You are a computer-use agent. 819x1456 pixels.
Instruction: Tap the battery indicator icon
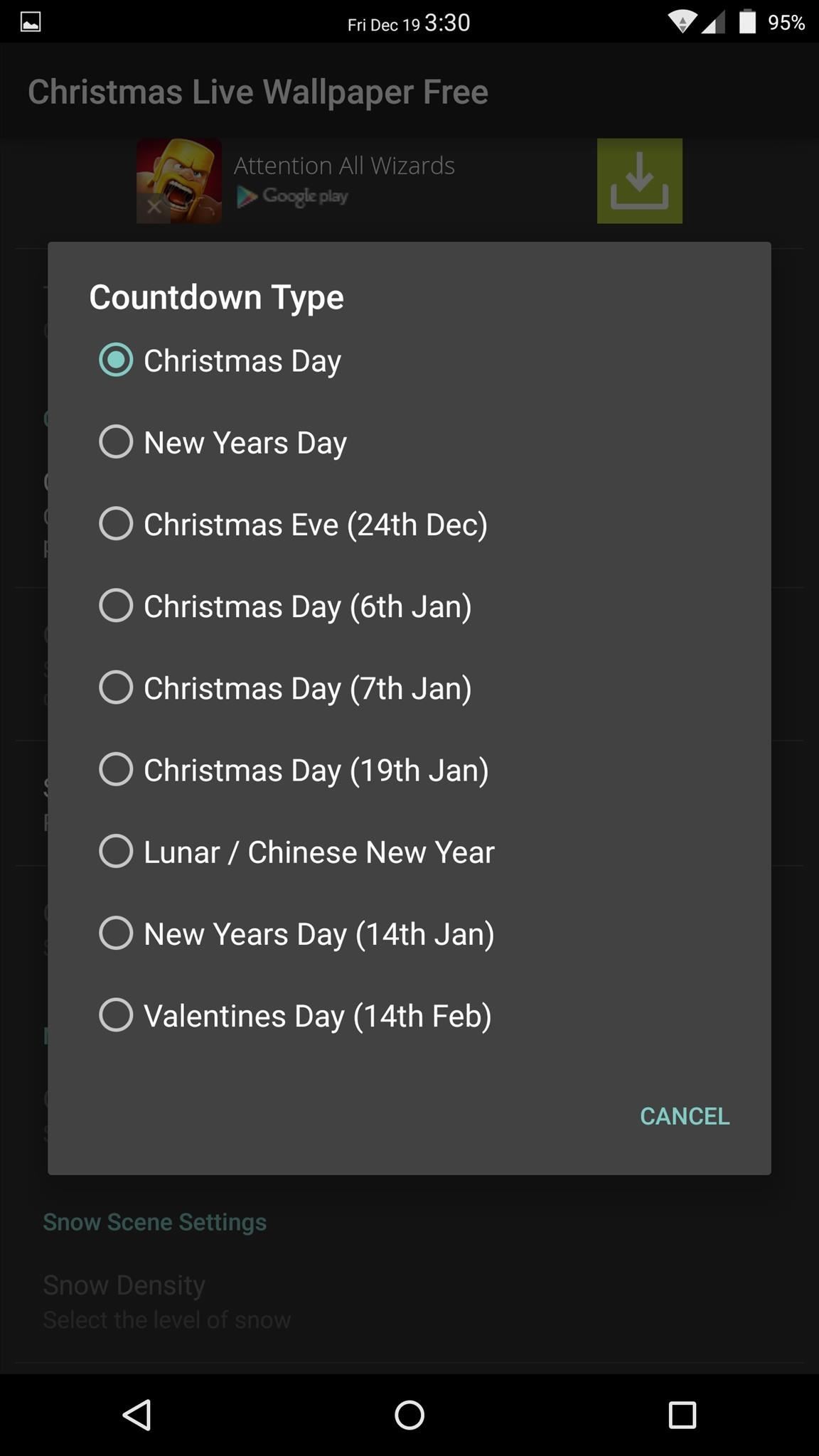(747, 21)
